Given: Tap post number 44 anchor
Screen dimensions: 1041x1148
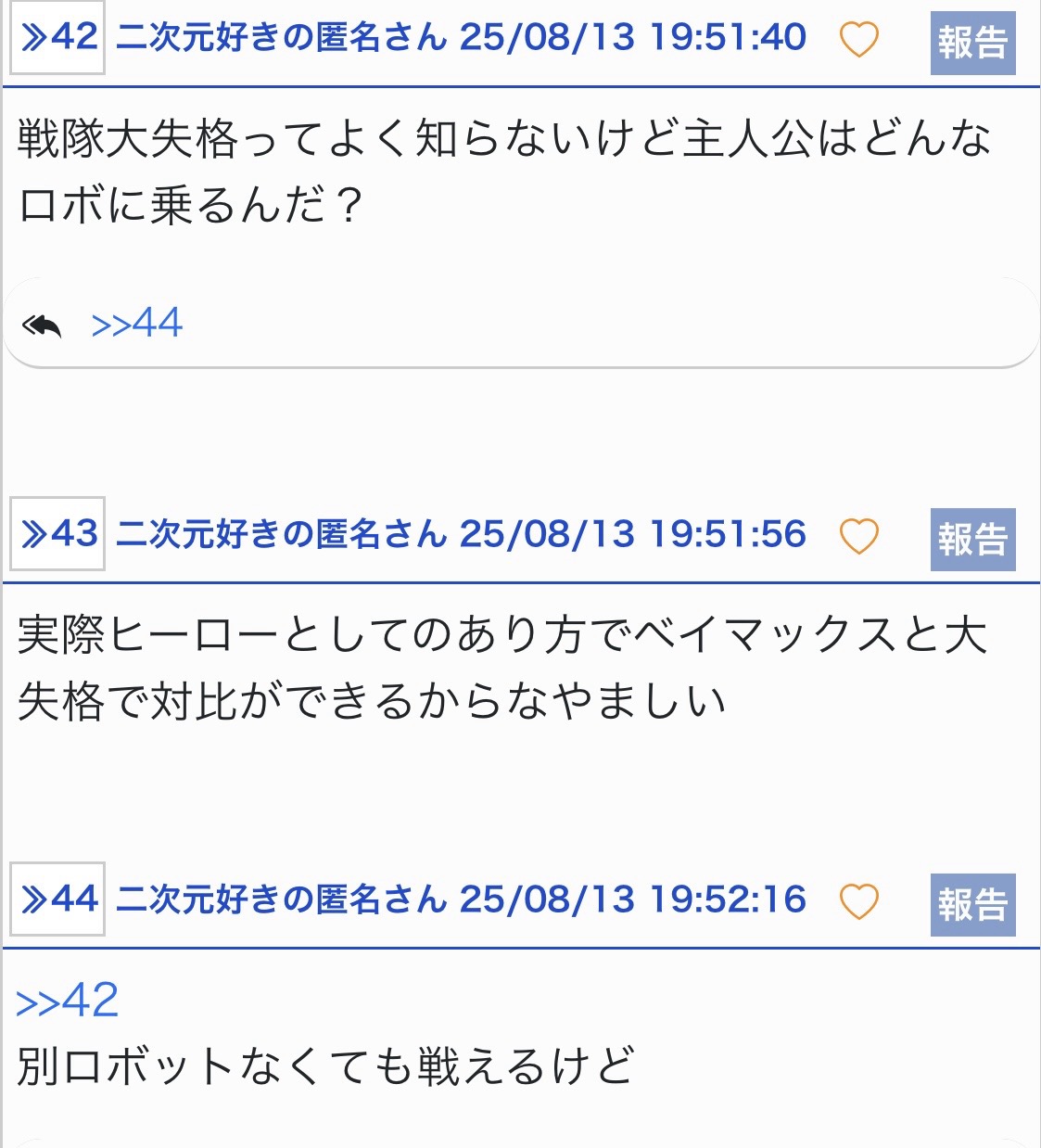Looking at the screenshot, I should [x=57, y=899].
